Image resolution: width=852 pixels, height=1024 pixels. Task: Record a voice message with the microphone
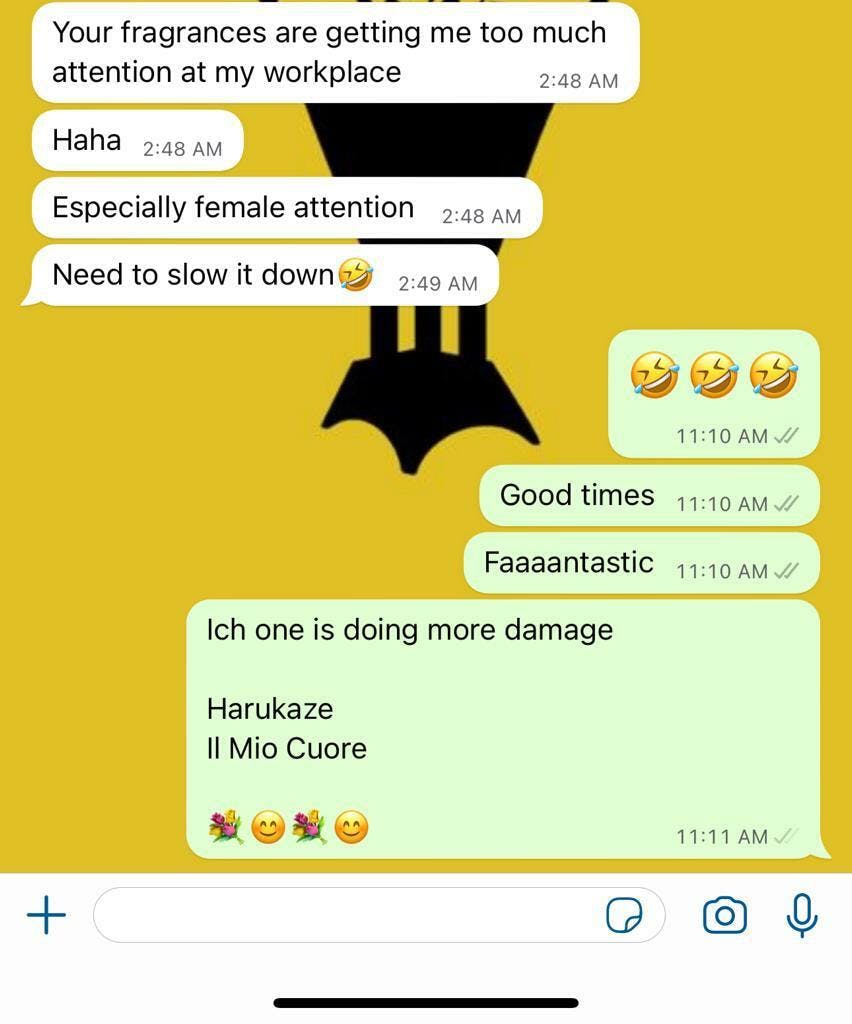click(802, 915)
